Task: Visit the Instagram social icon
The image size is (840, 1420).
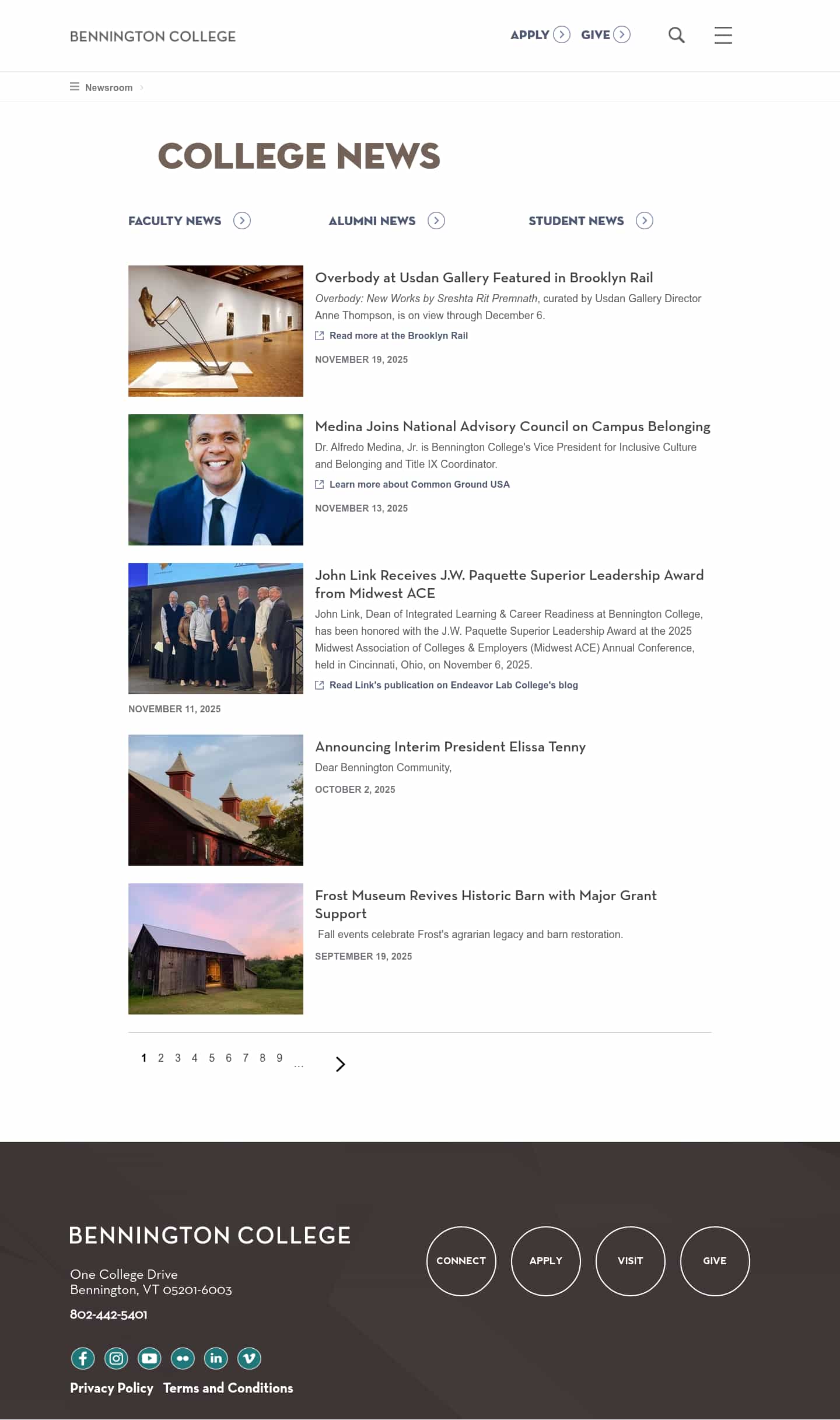Action: (x=116, y=1359)
